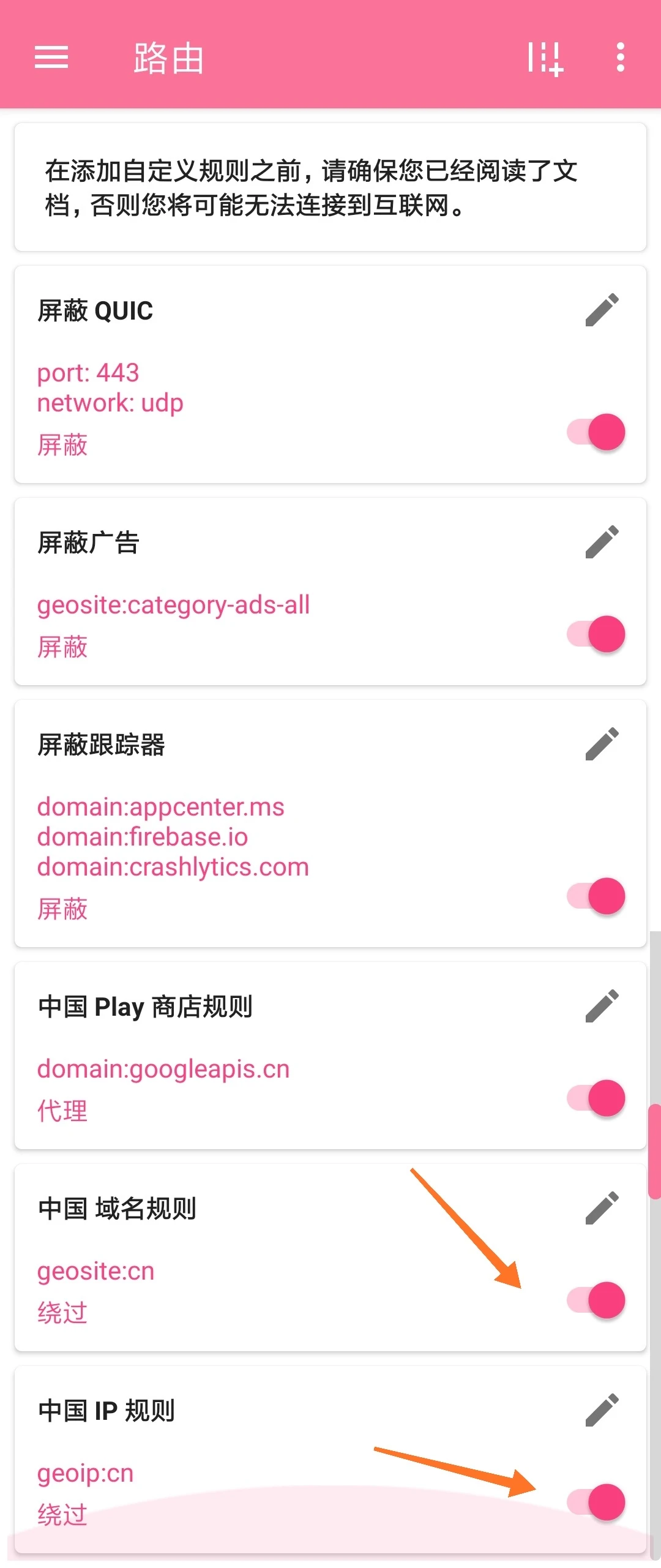Image resolution: width=661 pixels, height=1568 pixels.
Task: Edit the 中国 域名规则 rule
Action: tap(602, 1208)
